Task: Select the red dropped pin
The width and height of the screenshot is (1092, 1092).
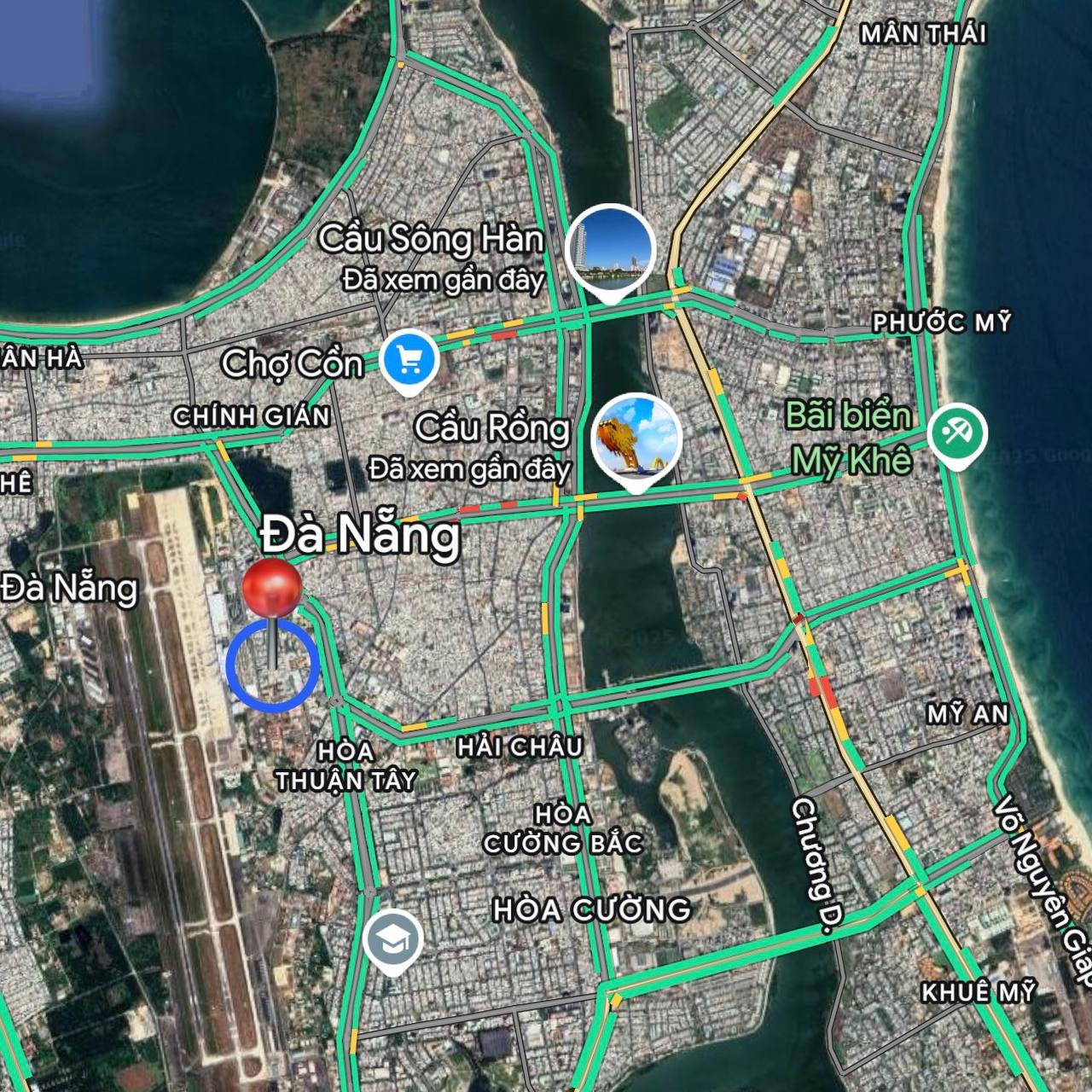Action: coord(272,589)
